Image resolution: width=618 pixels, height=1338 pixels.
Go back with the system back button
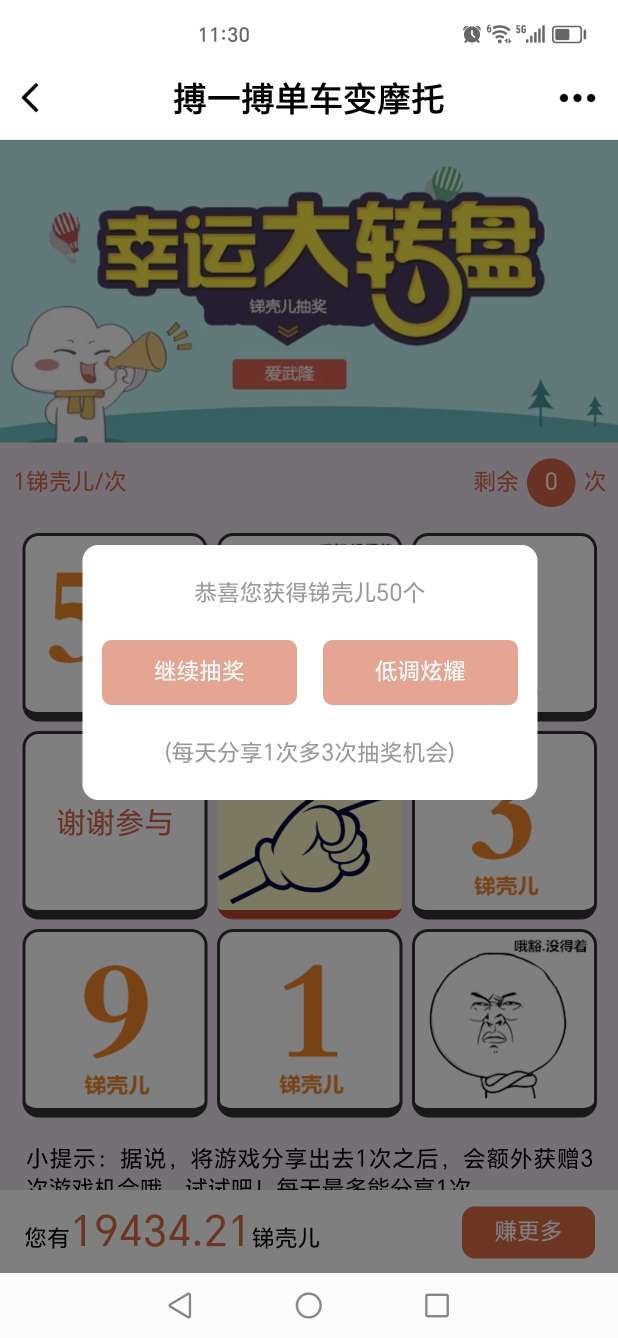pyautogui.click(x=180, y=1305)
